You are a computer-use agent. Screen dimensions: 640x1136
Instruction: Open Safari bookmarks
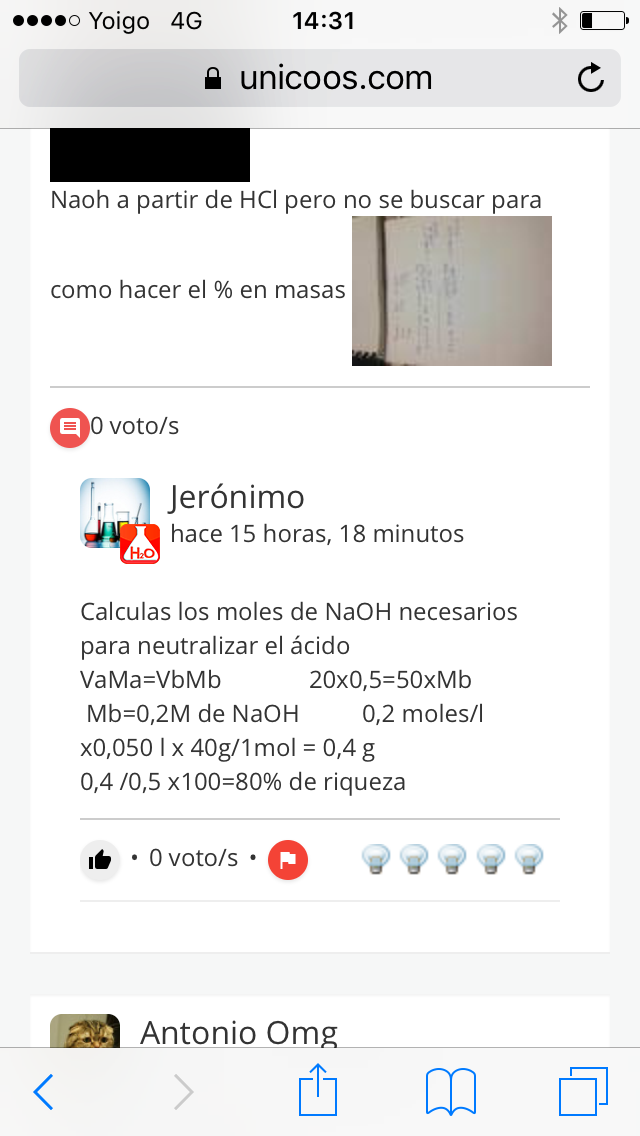tap(450, 1091)
